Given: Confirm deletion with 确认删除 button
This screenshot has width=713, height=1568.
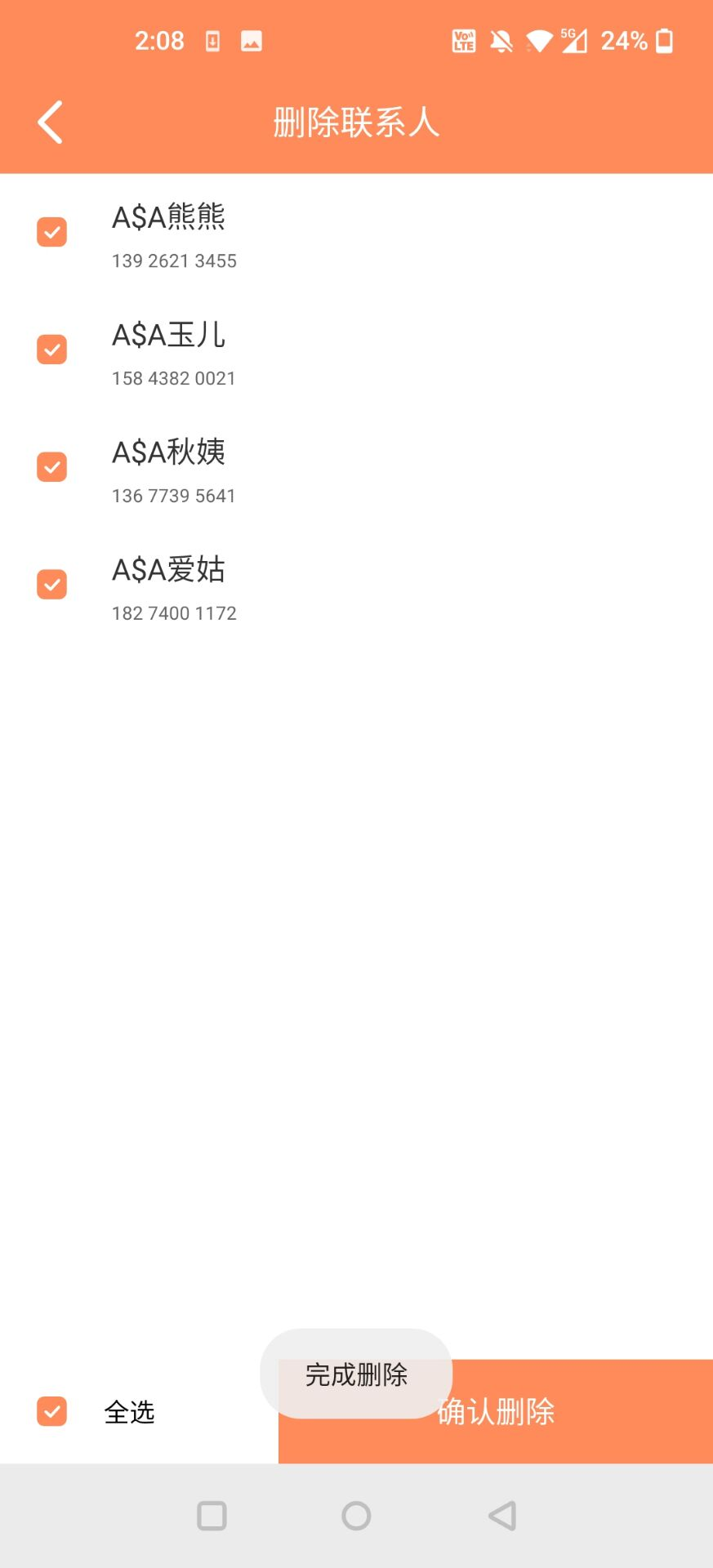Looking at the screenshot, I should click(496, 1411).
